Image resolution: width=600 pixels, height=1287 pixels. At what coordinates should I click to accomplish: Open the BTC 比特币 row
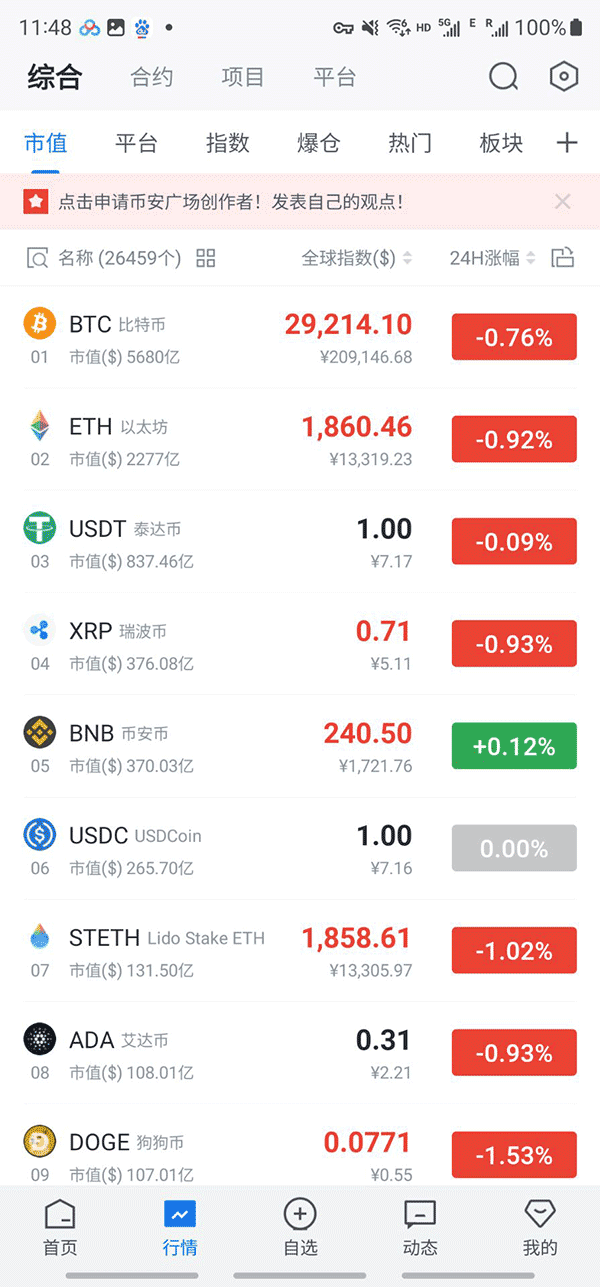pyautogui.click(x=300, y=338)
